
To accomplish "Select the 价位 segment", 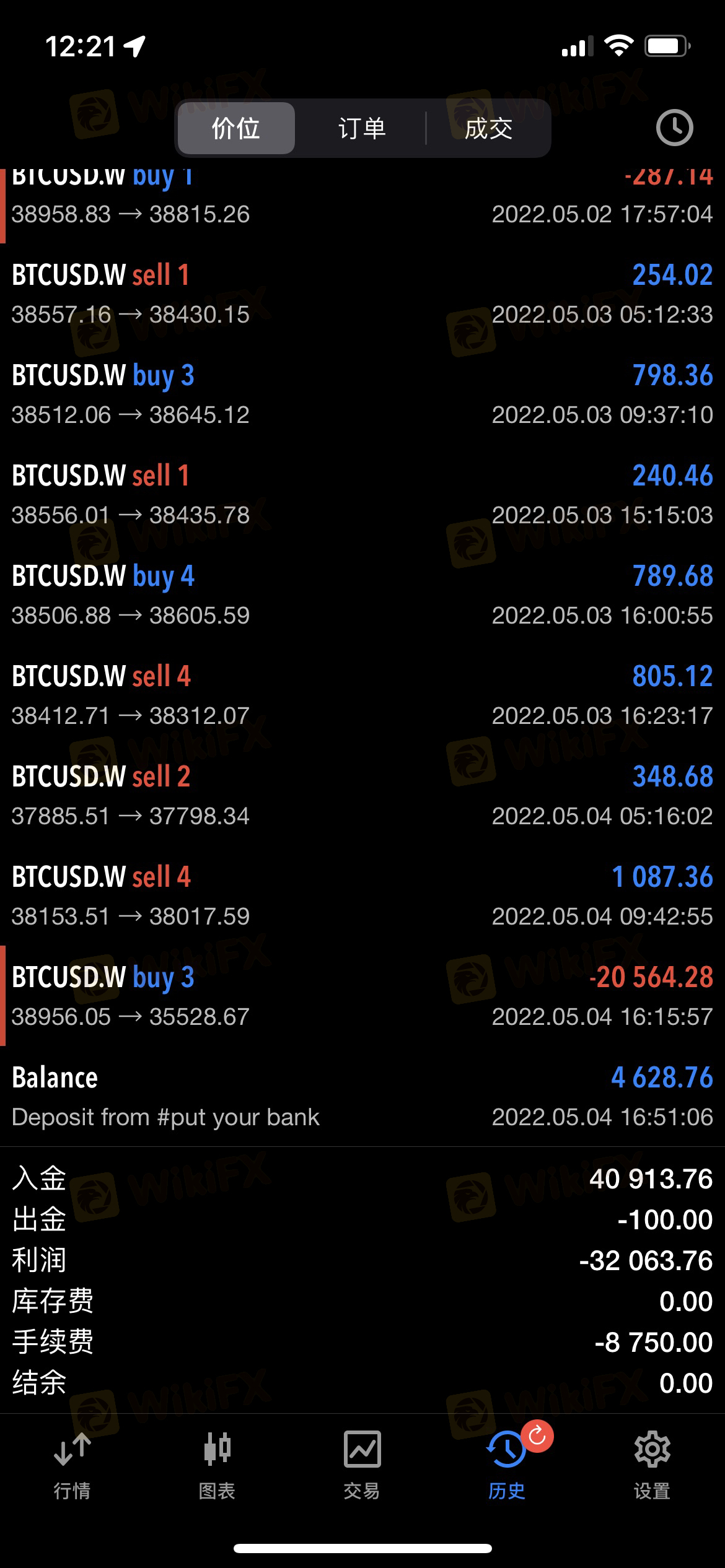I will coord(236,128).
